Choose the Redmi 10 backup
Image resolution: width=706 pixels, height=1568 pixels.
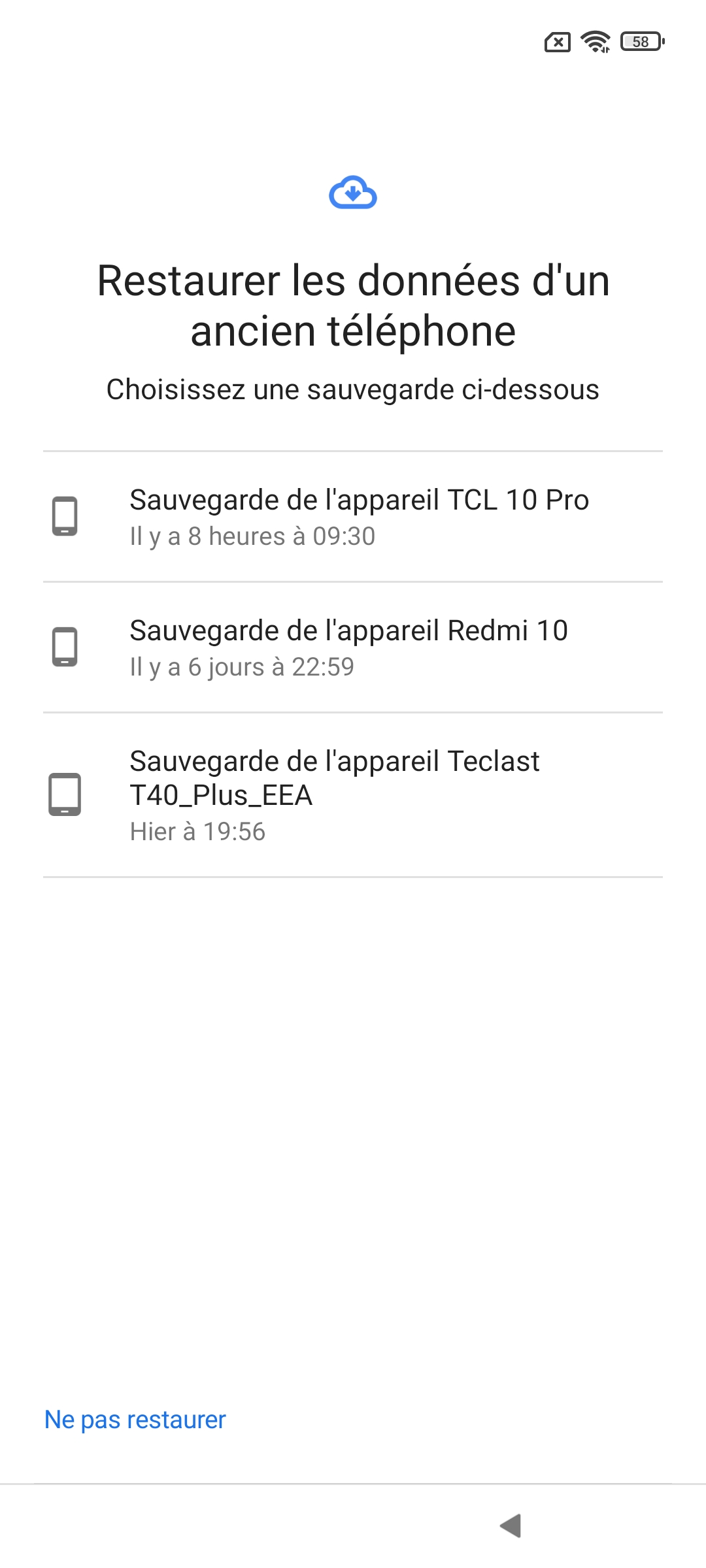[353, 647]
